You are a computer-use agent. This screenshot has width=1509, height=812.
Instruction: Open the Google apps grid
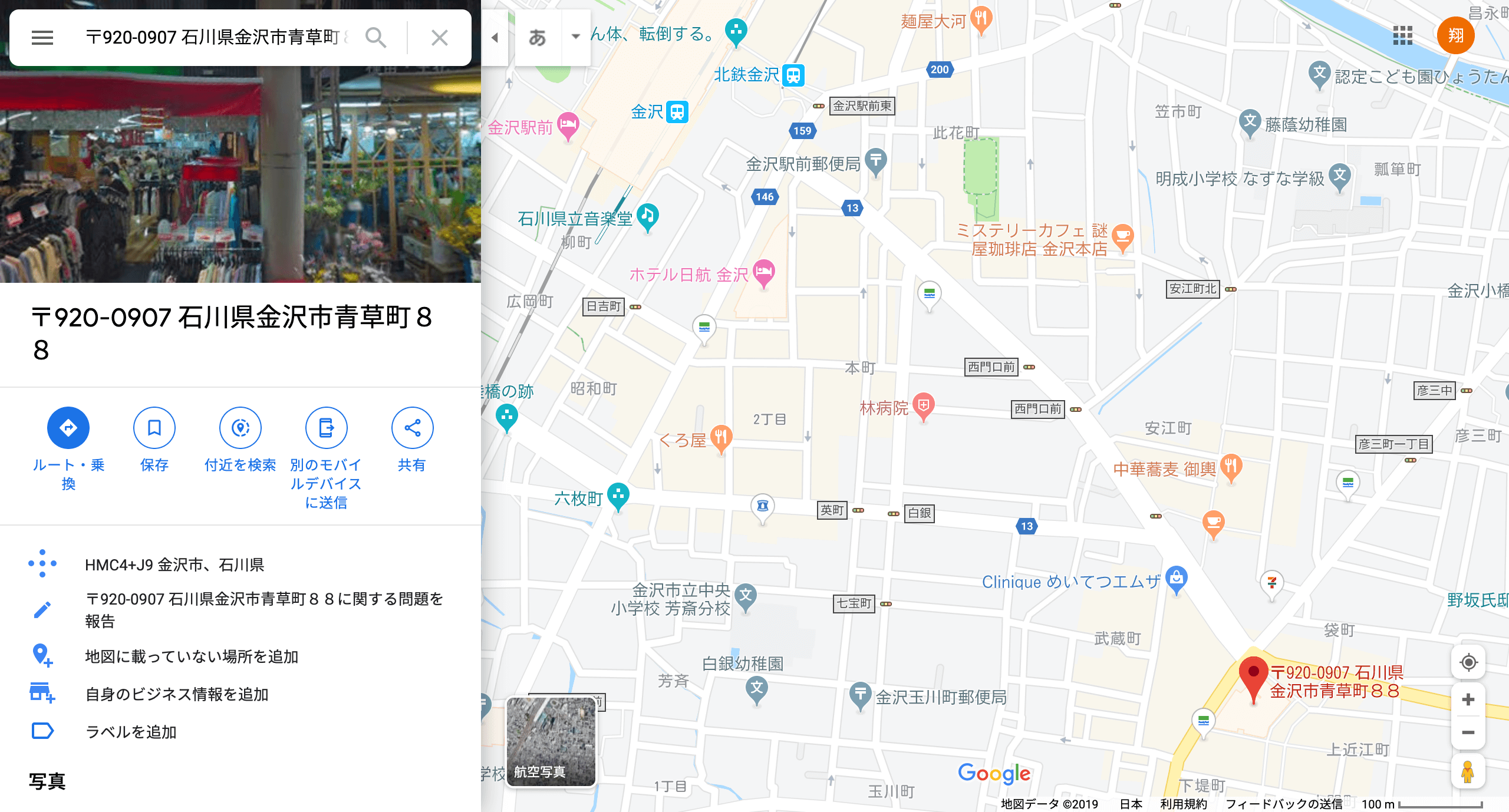(1402, 35)
